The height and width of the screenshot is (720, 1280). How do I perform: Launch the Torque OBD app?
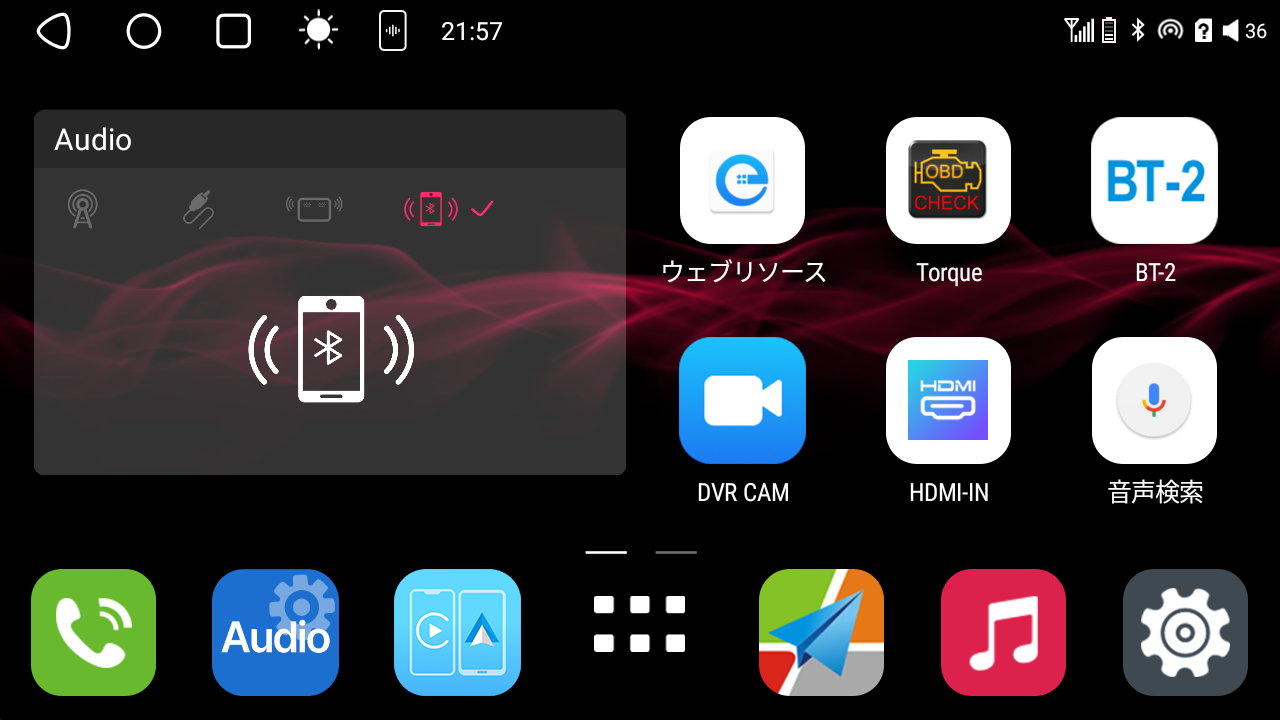coord(948,181)
